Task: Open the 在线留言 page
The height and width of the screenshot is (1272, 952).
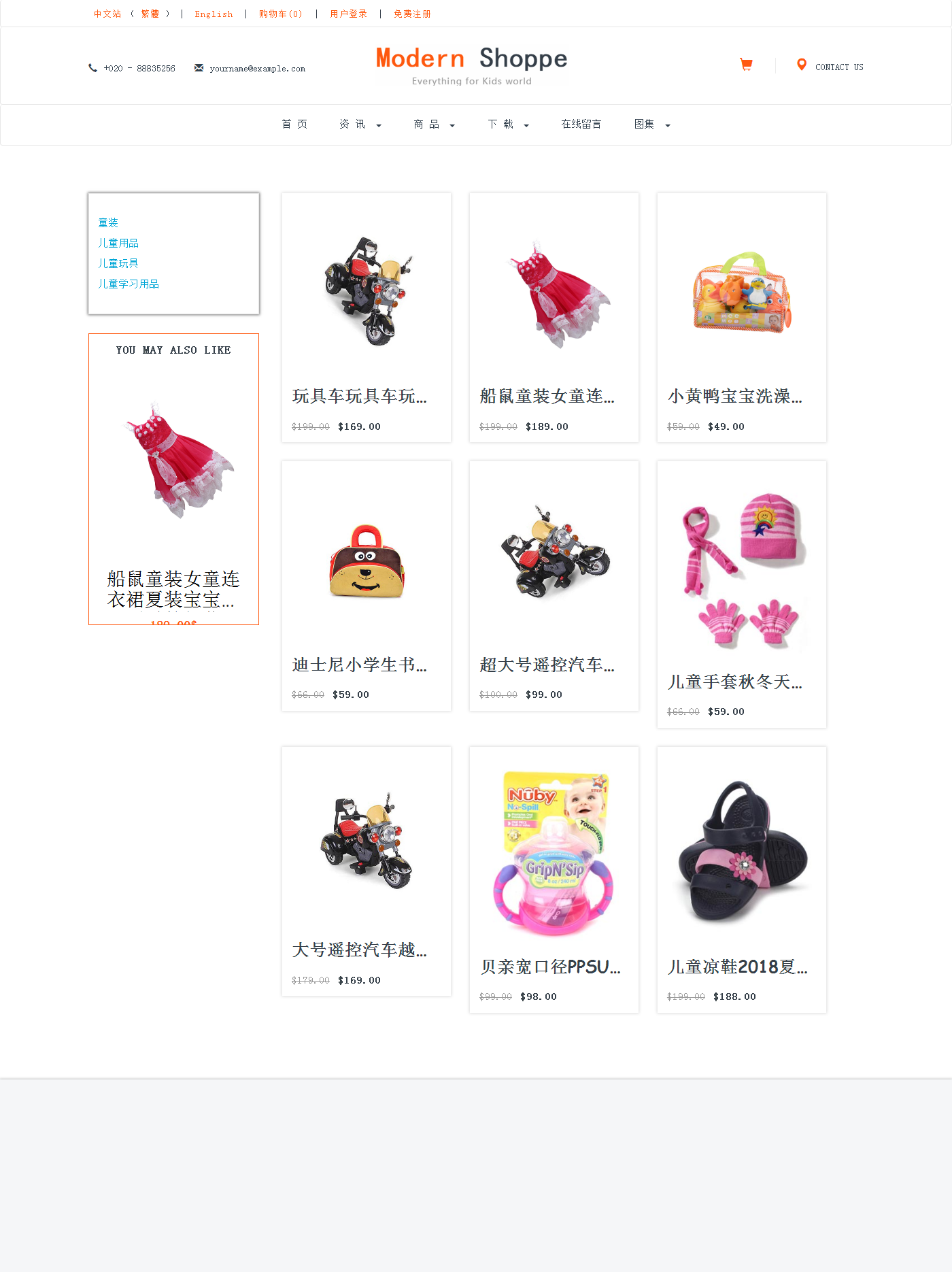Action: [581, 124]
